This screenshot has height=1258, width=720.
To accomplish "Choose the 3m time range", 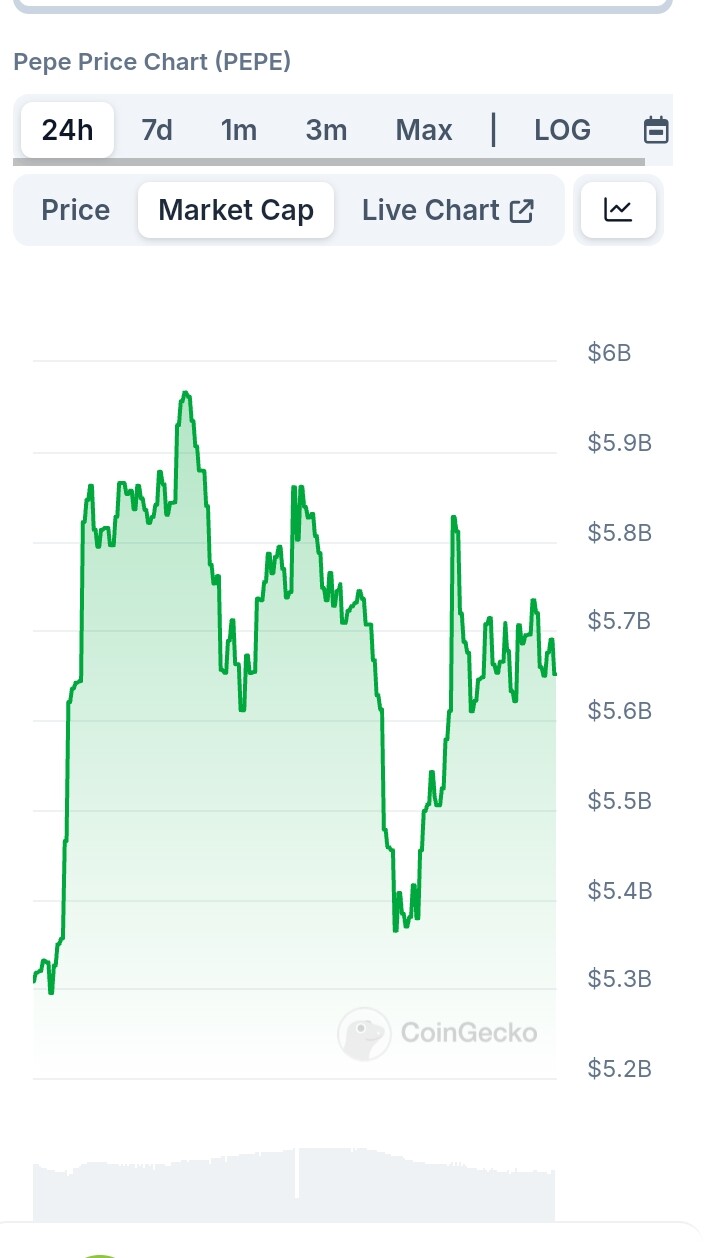I will click(326, 130).
